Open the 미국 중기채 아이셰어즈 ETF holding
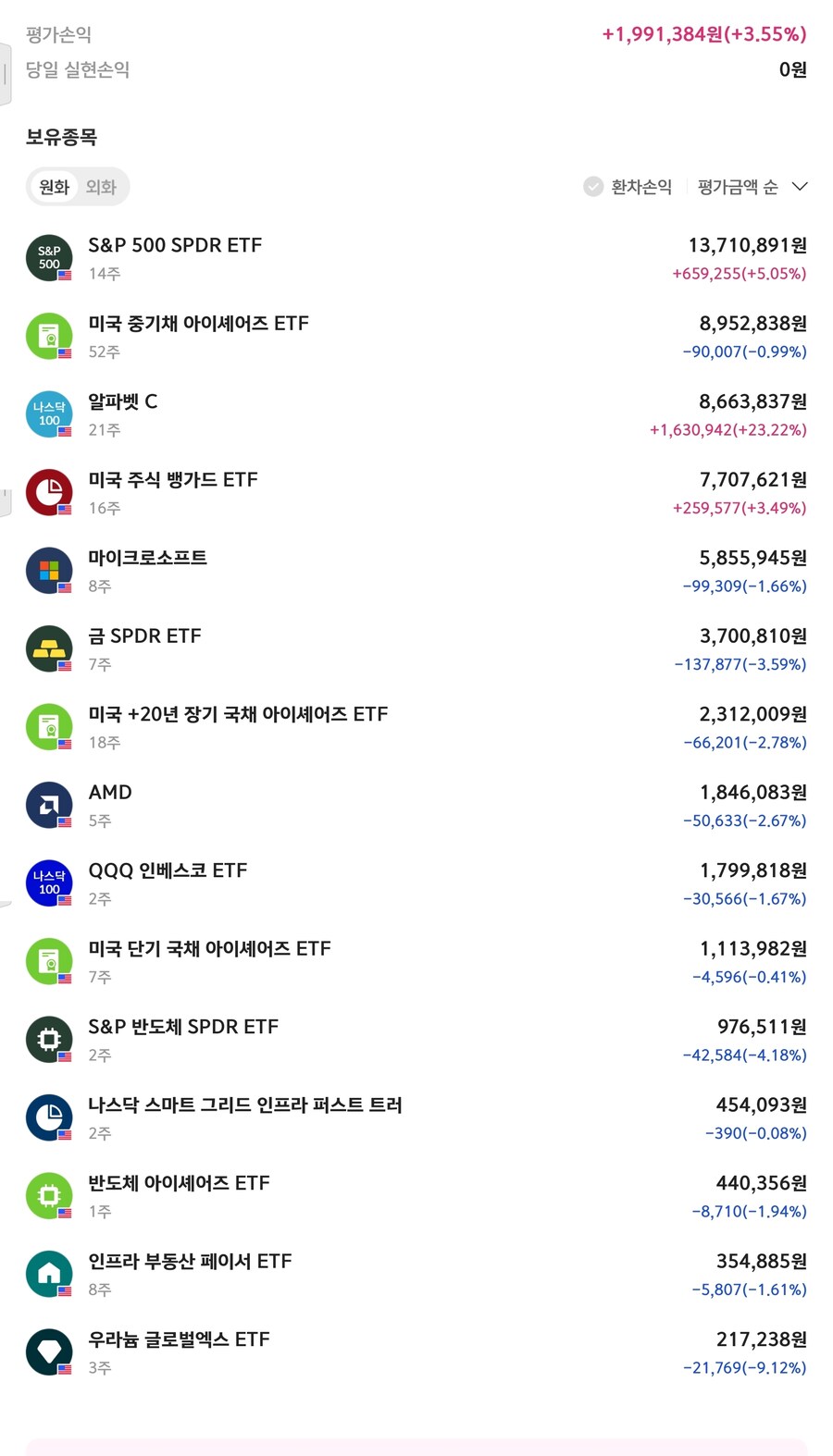Image resolution: width=833 pixels, height=1456 pixels. click(x=416, y=336)
